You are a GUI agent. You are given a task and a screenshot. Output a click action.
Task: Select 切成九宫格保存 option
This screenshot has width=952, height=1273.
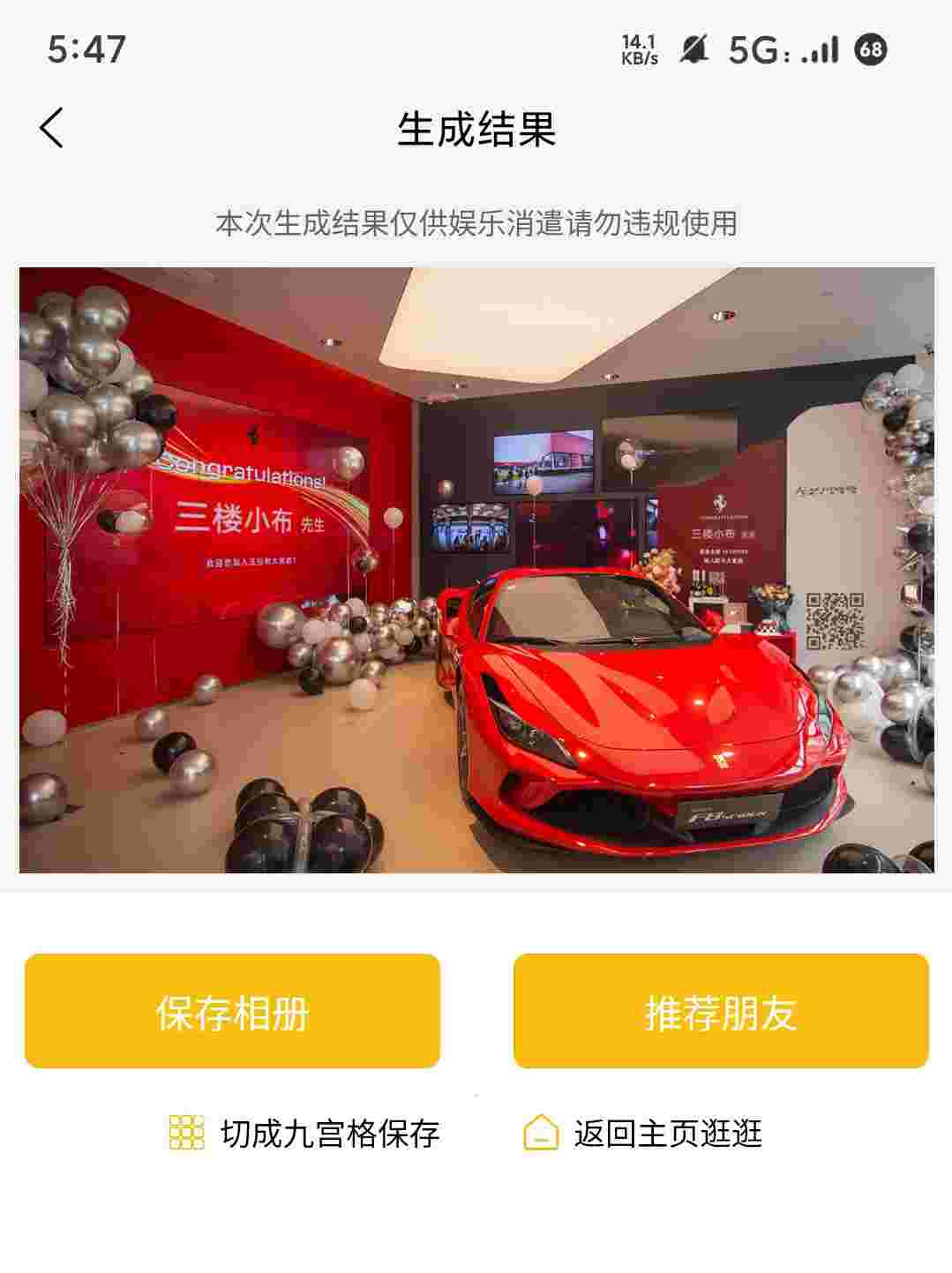pyautogui.click(x=304, y=1134)
